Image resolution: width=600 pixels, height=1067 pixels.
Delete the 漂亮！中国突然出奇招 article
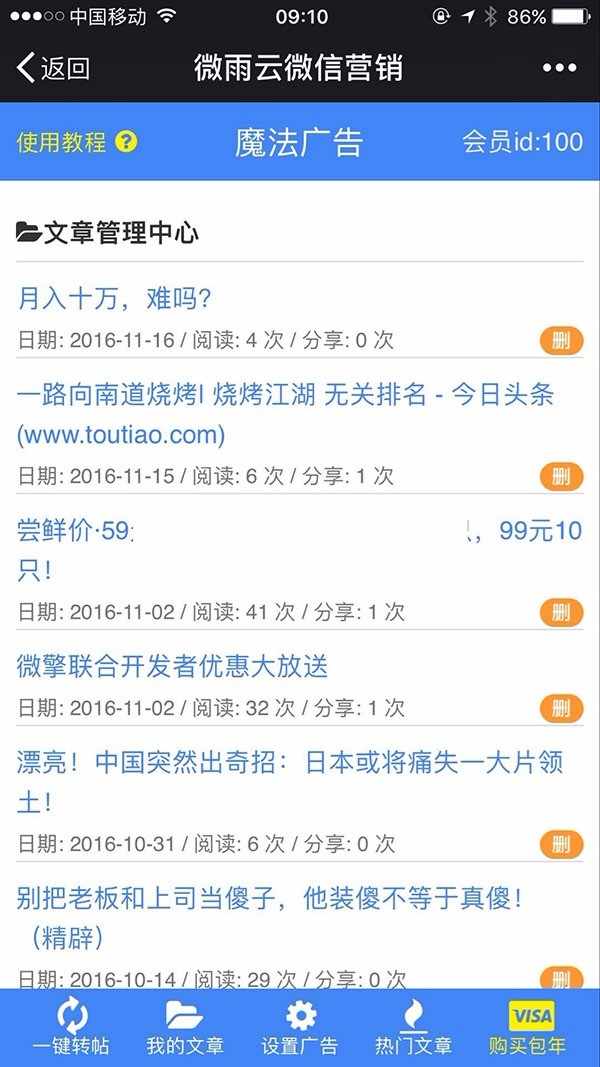point(561,844)
